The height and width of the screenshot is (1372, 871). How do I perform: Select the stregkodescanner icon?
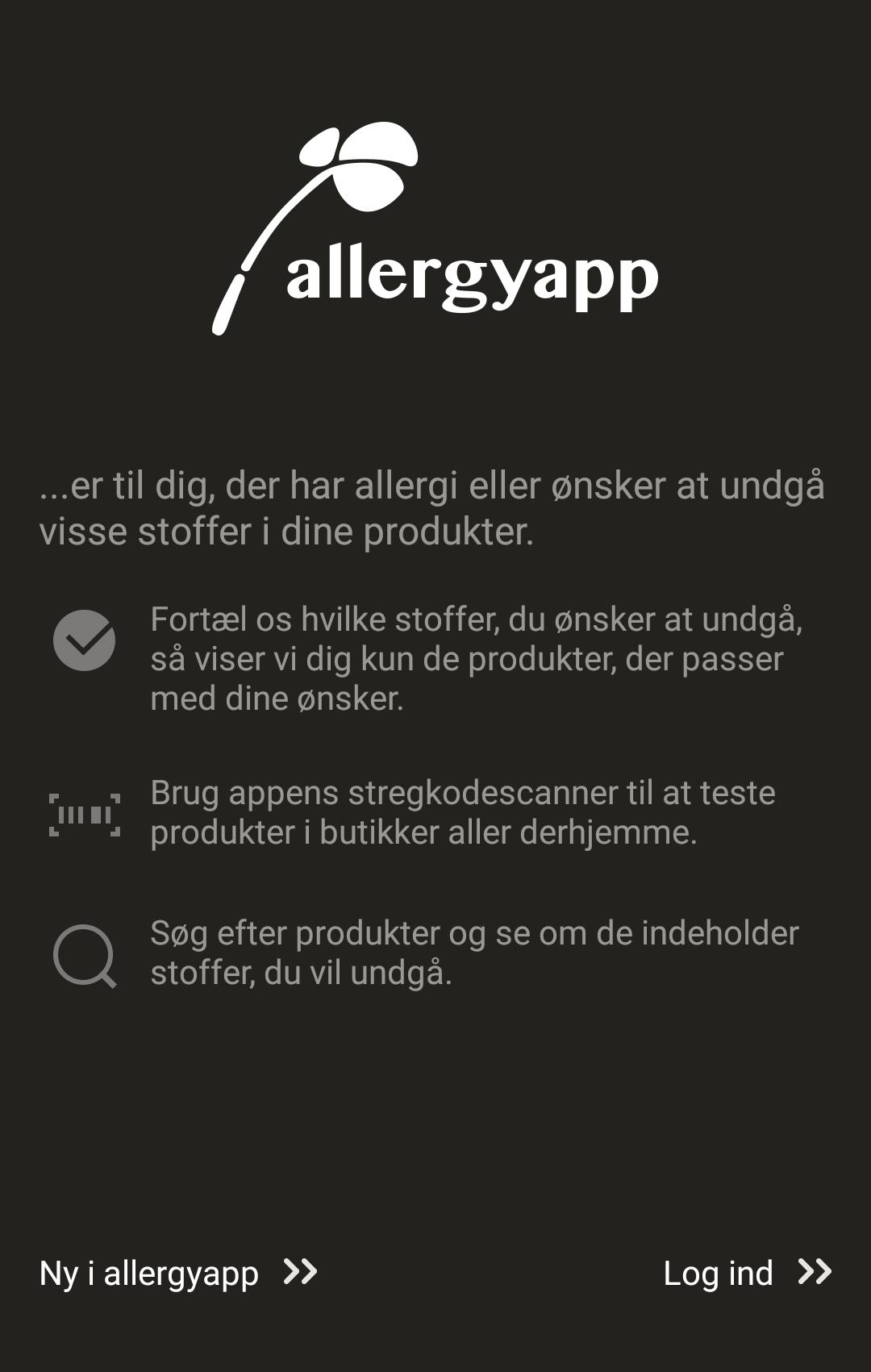(x=85, y=815)
